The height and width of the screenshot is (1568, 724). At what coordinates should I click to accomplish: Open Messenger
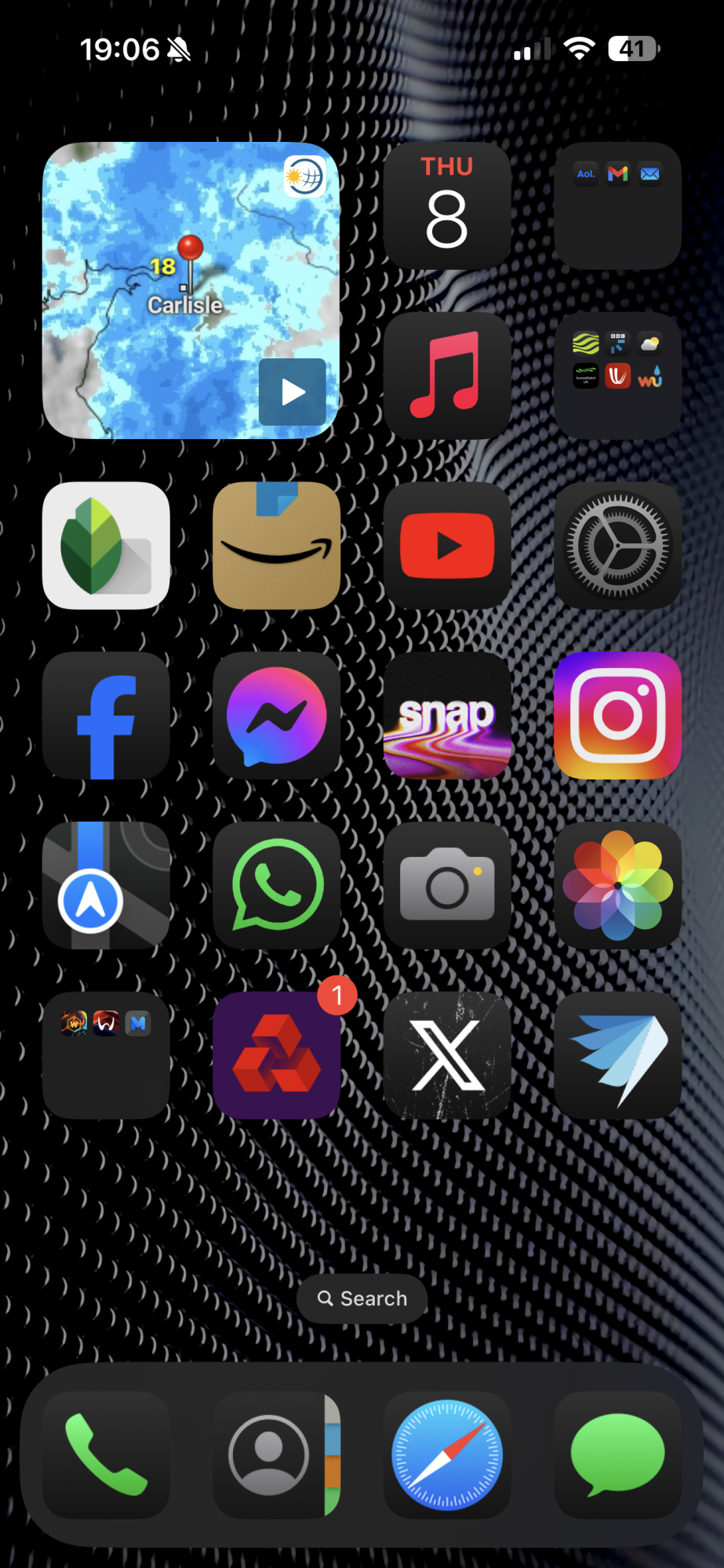point(276,716)
